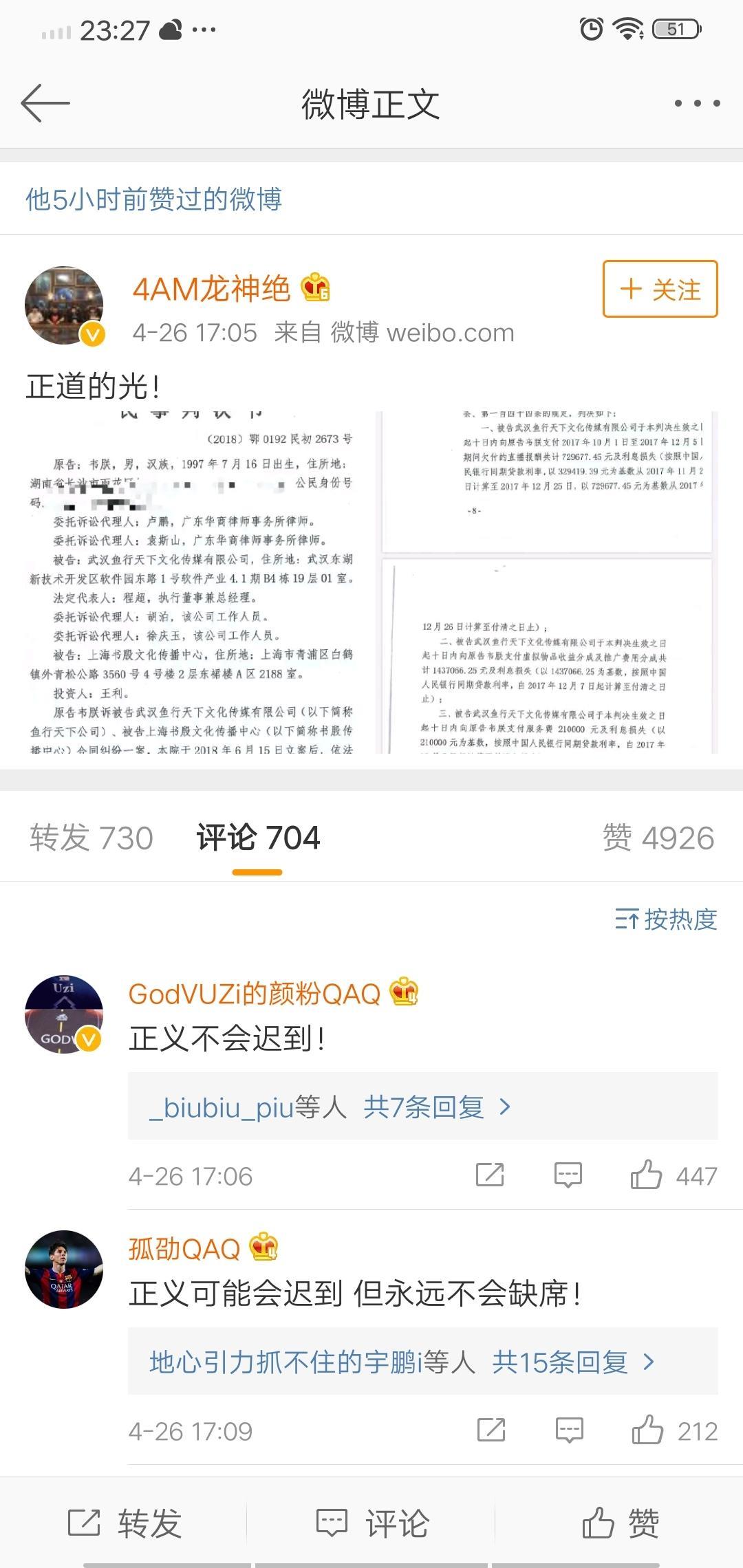Follow 4AM龙神绝 with the 关注 button
Image resolution: width=743 pixels, height=1568 pixels.
[x=660, y=289]
